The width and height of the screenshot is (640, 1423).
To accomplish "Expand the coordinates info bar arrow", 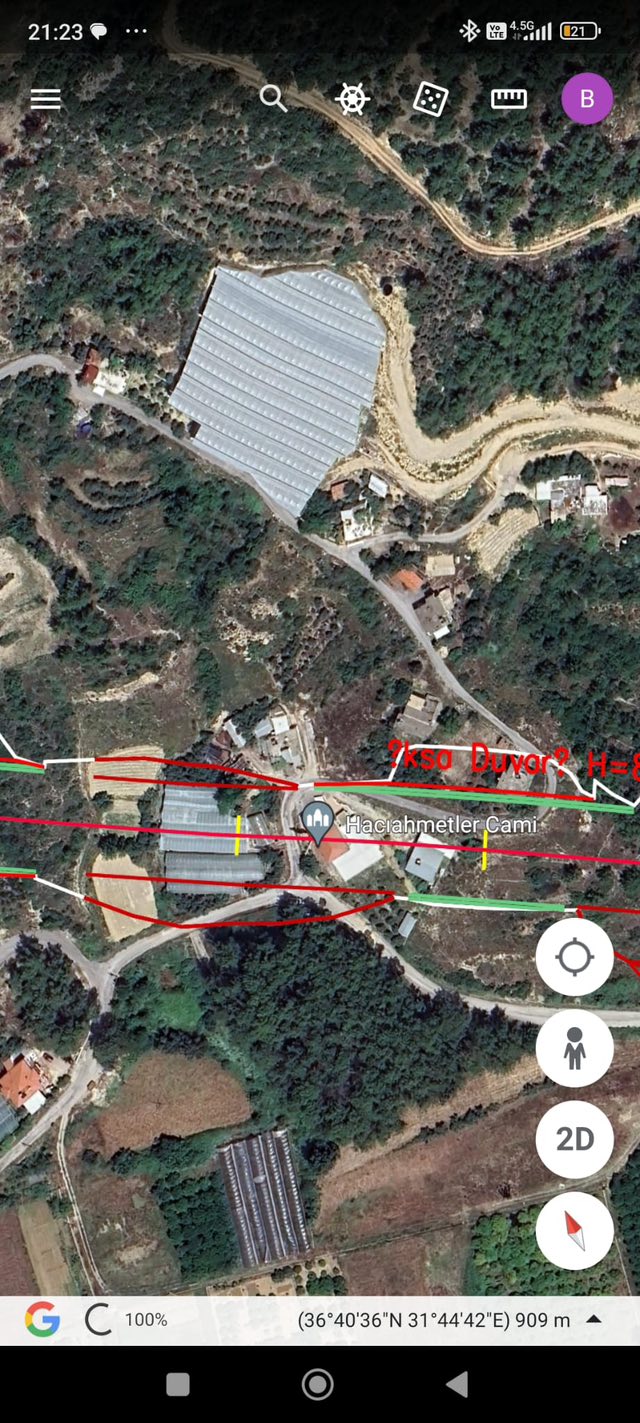I will (594, 1319).
